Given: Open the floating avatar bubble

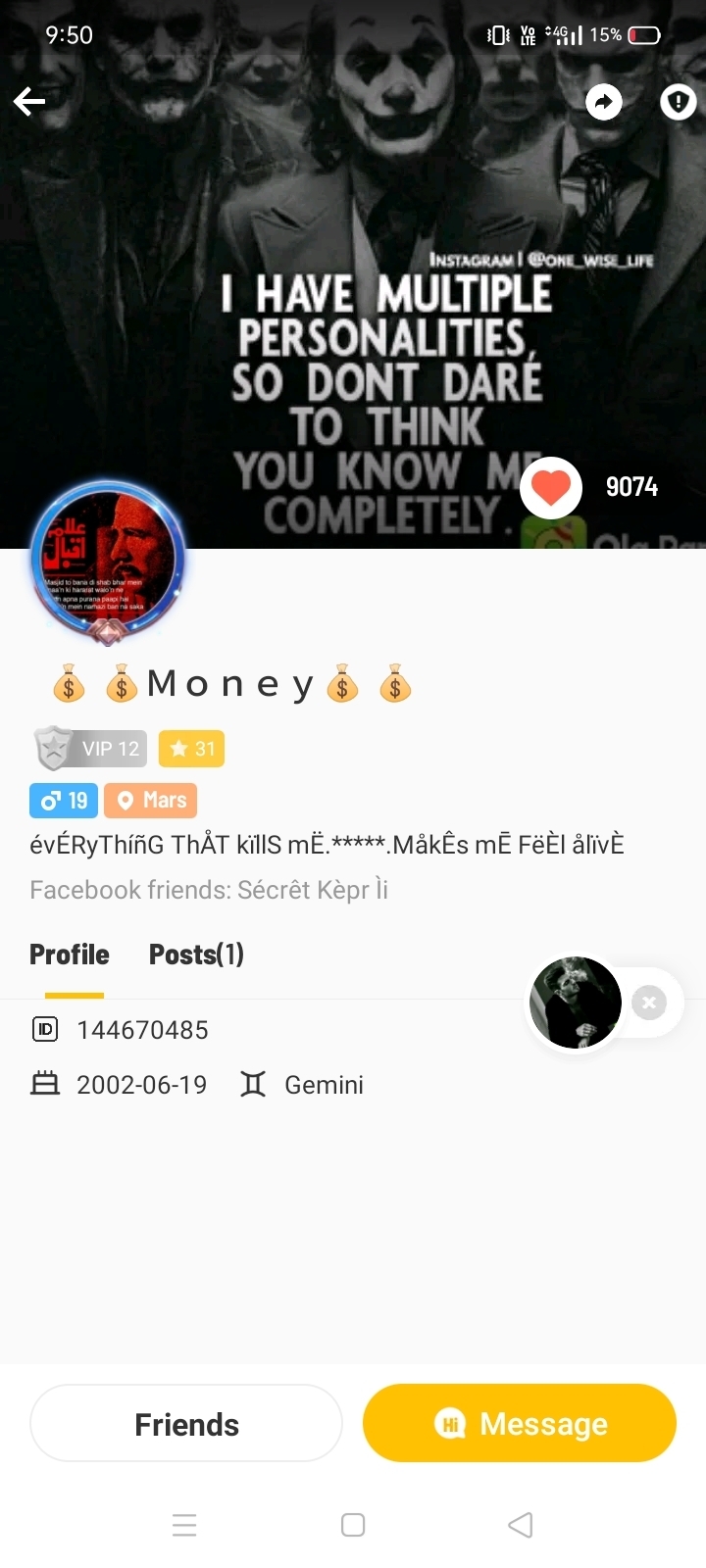Looking at the screenshot, I should coord(576,1003).
